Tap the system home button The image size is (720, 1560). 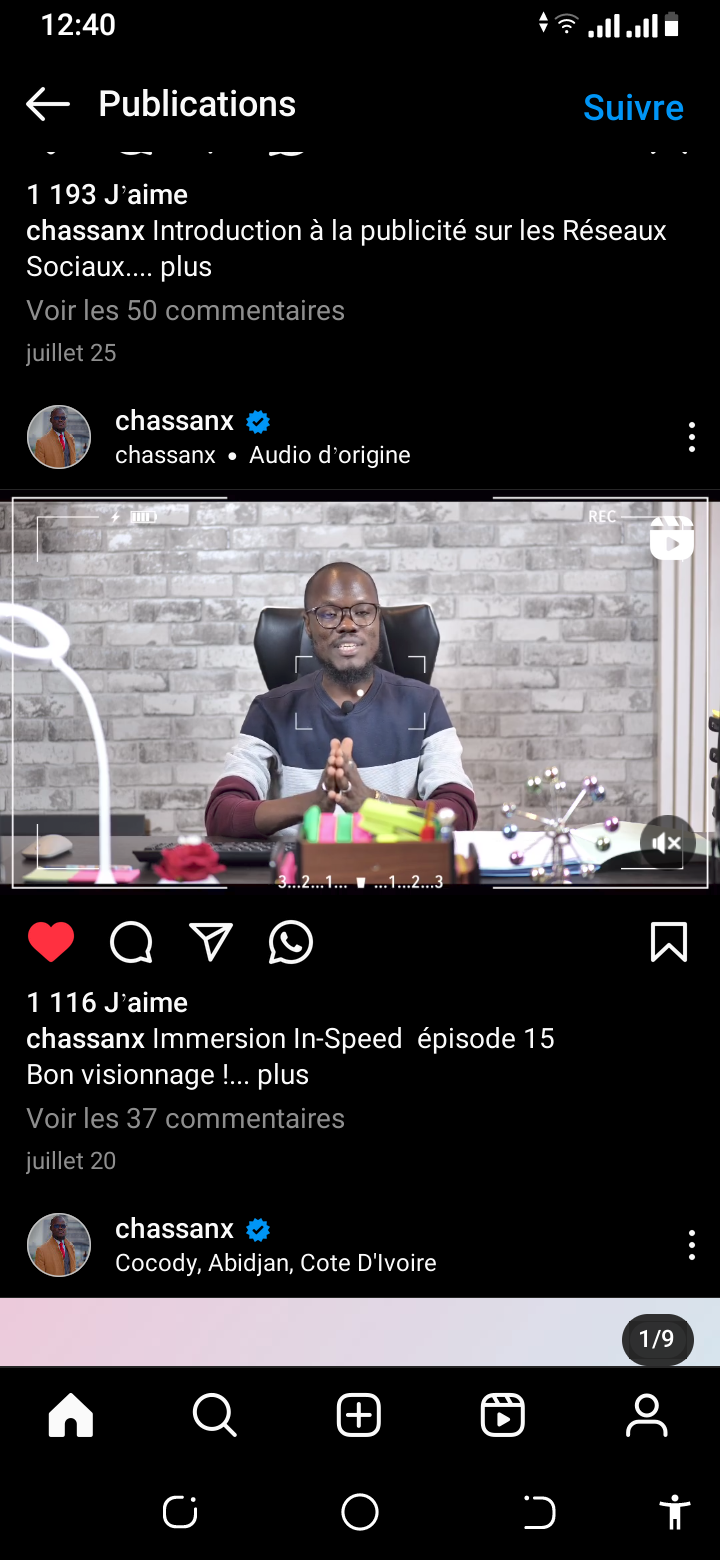pyautogui.click(x=360, y=1512)
